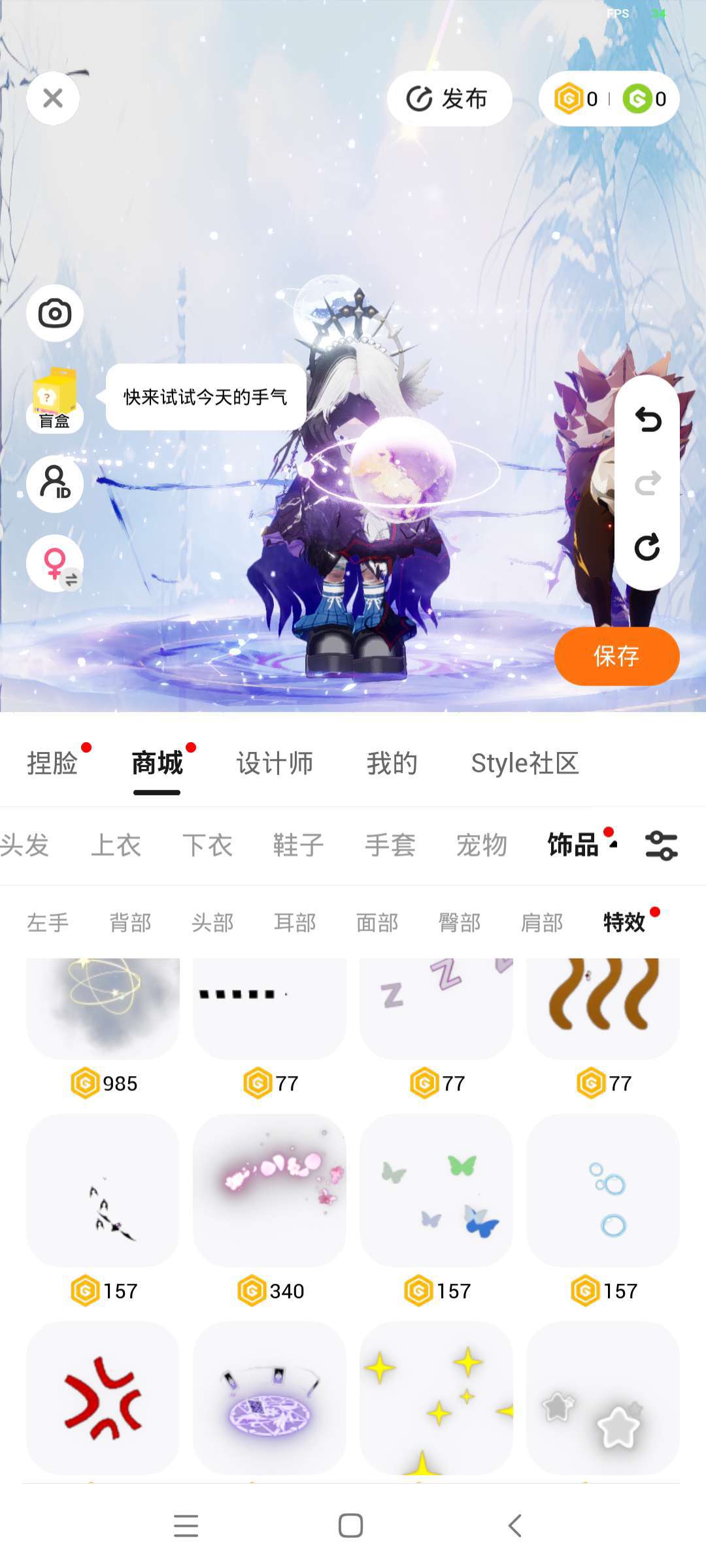Go back with the system back button

(514, 1526)
